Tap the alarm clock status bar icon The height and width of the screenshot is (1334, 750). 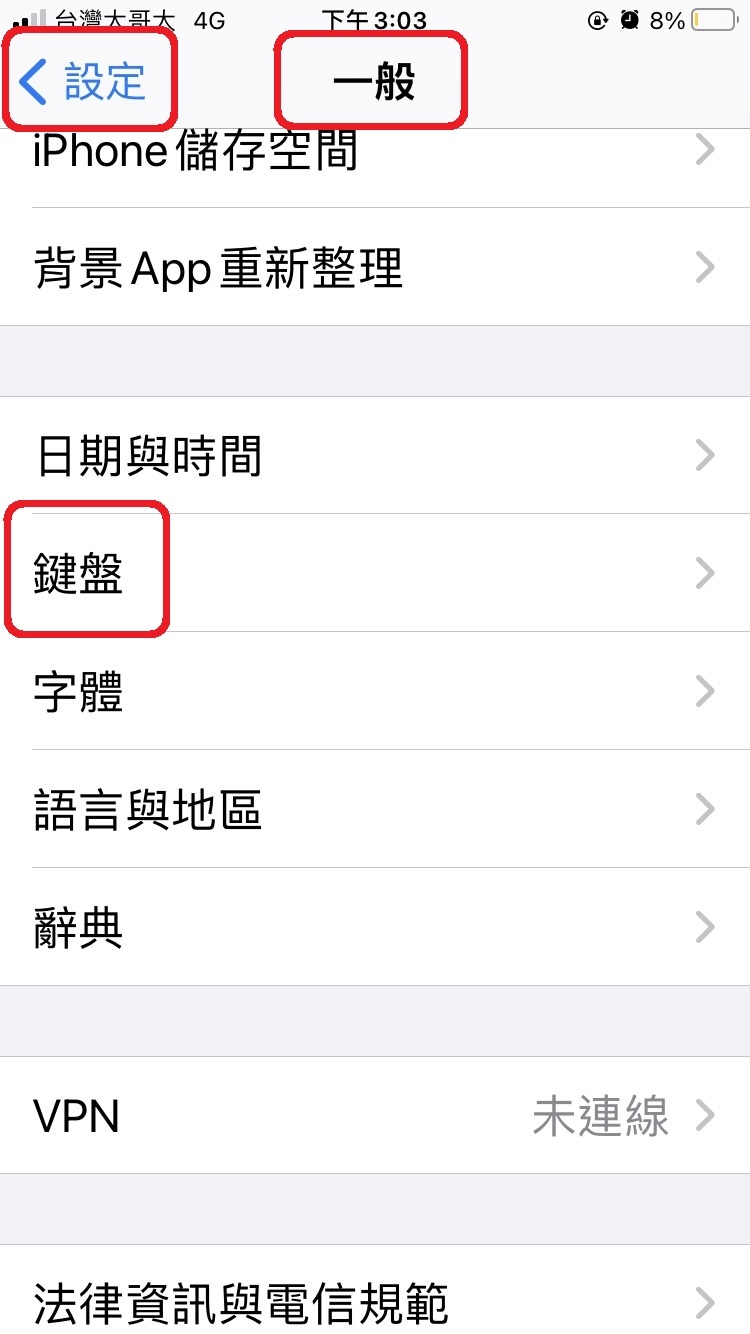coord(631,18)
